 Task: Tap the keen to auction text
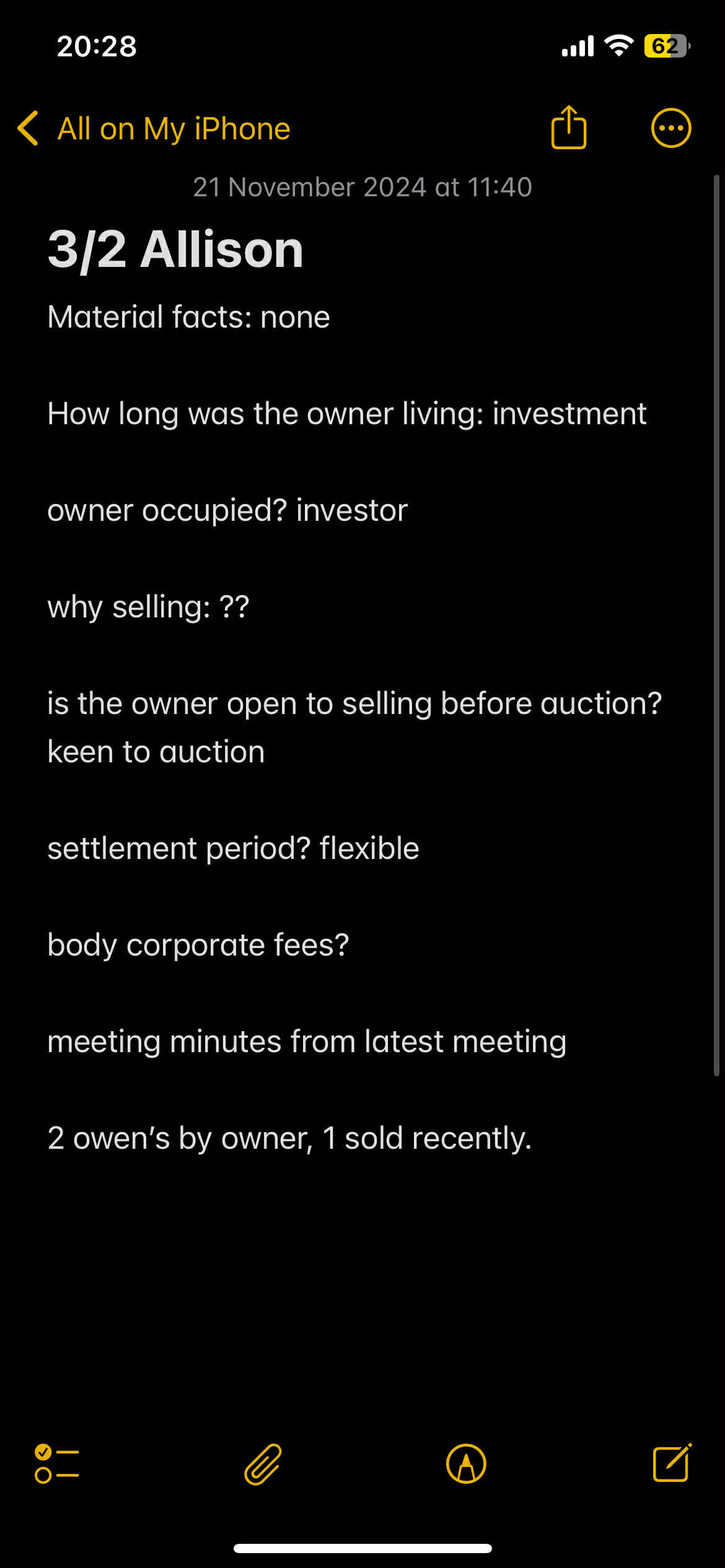(156, 751)
